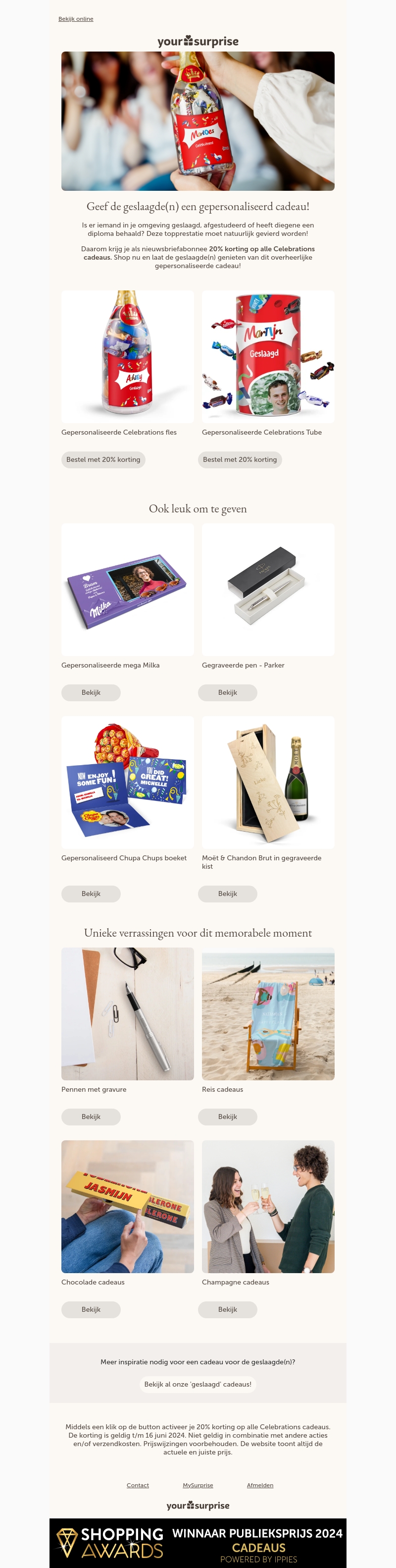Open the Gegraveerde pen Parker product image
The width and height of the screenshot is (396, 1568).
pos(268,589)
